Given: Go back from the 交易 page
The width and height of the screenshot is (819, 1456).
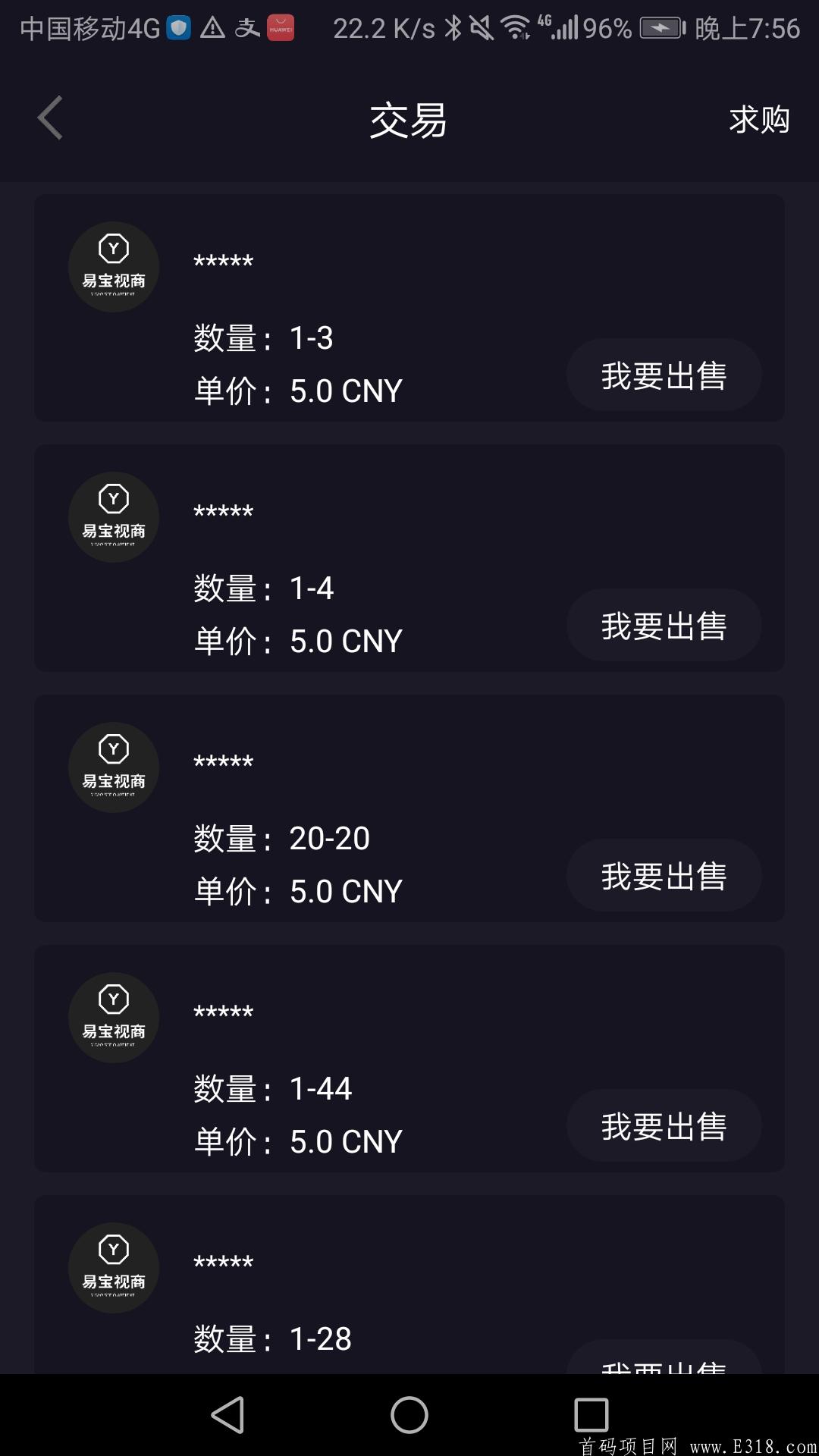Looking at the screenshot, I should [51, 118].
